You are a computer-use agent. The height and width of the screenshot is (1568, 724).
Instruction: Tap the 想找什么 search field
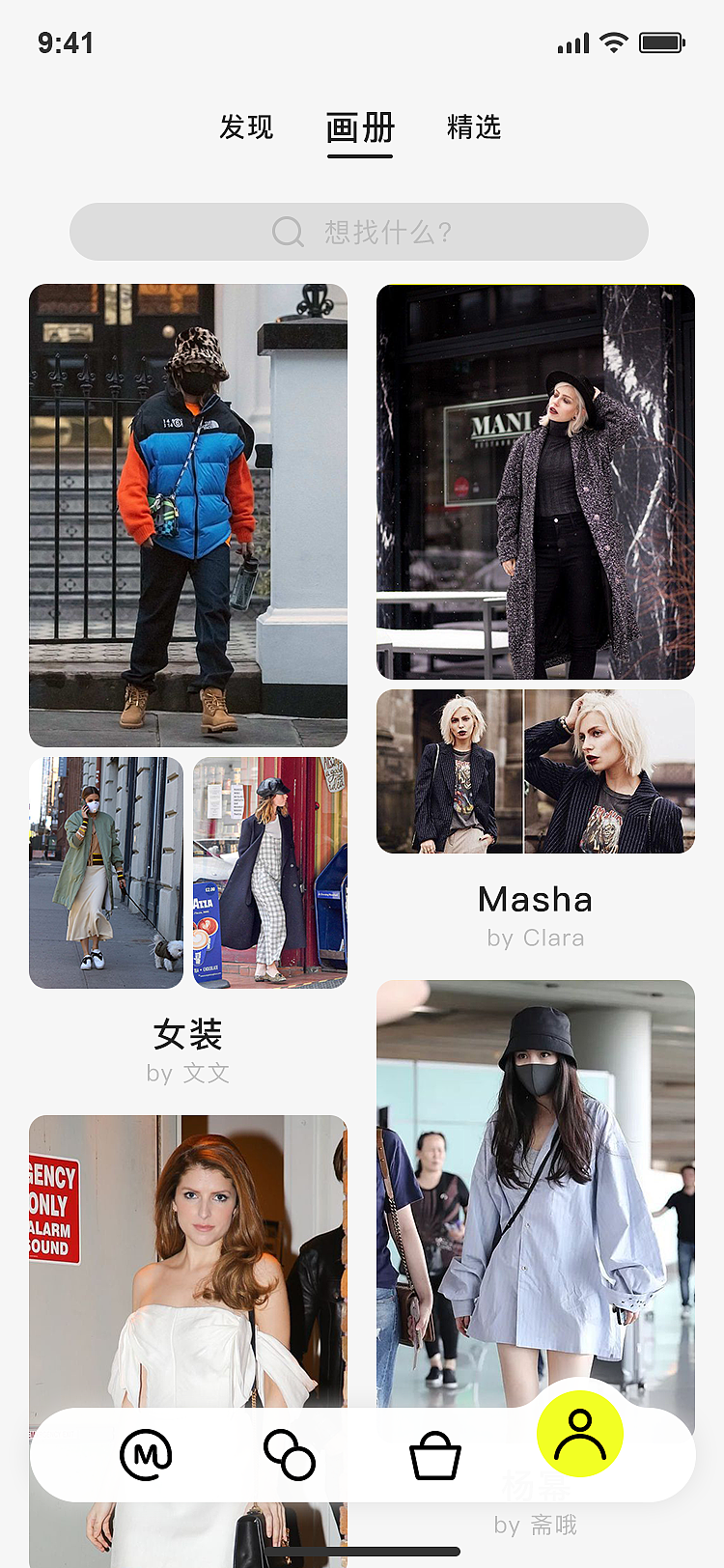[x=359, y=232]
